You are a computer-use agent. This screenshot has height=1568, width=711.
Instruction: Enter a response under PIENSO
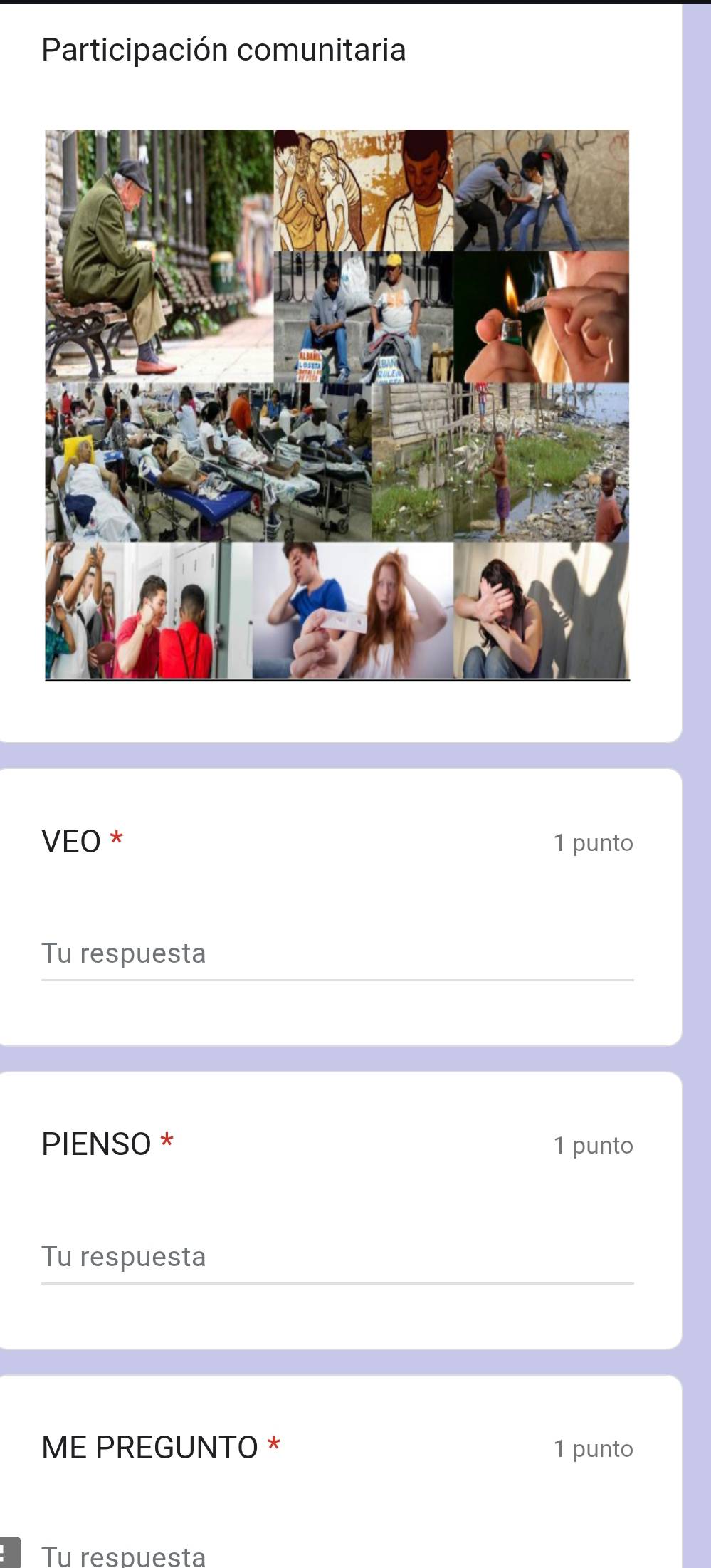(x=337, y=1258)
